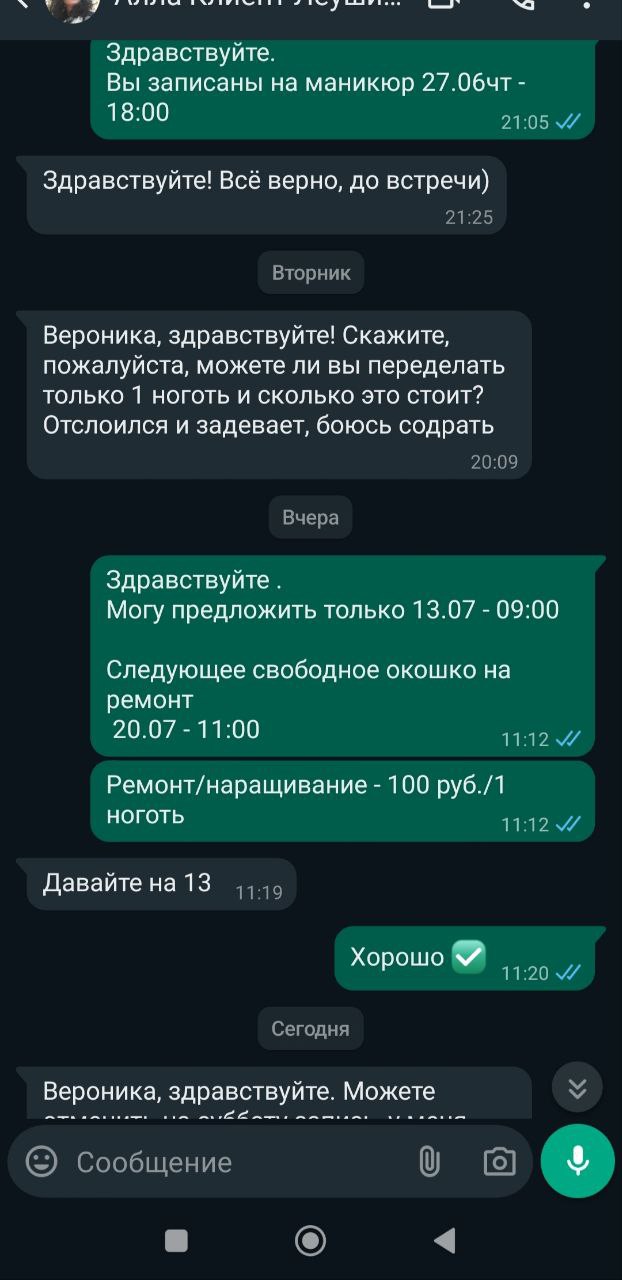Jump to latest messages with down arrows

click(x=578, y=1088)
